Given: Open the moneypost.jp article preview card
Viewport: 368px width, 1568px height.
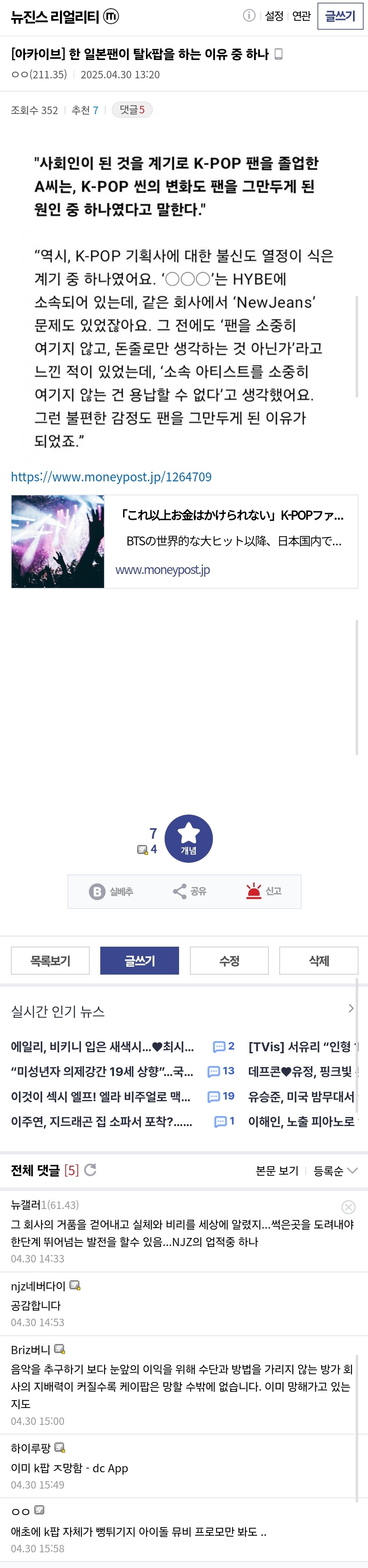Looking at the screenshot, I should click(184, 541).
